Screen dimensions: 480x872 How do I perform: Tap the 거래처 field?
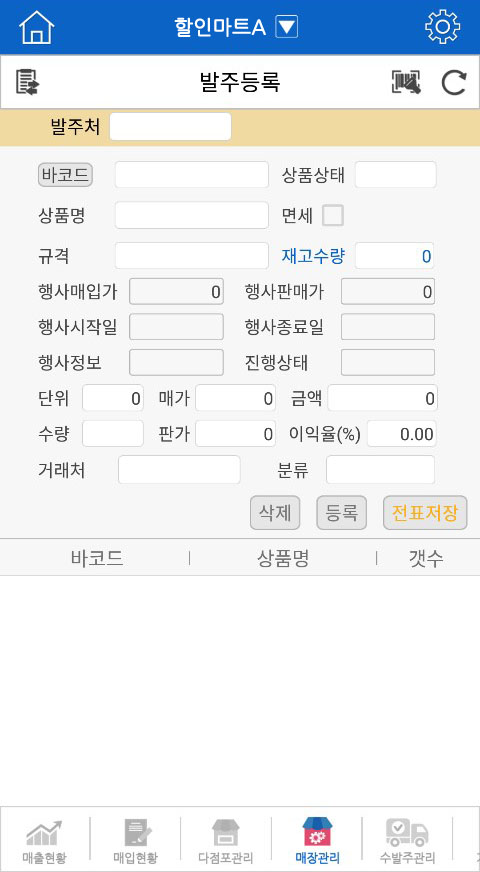(179, 470)
